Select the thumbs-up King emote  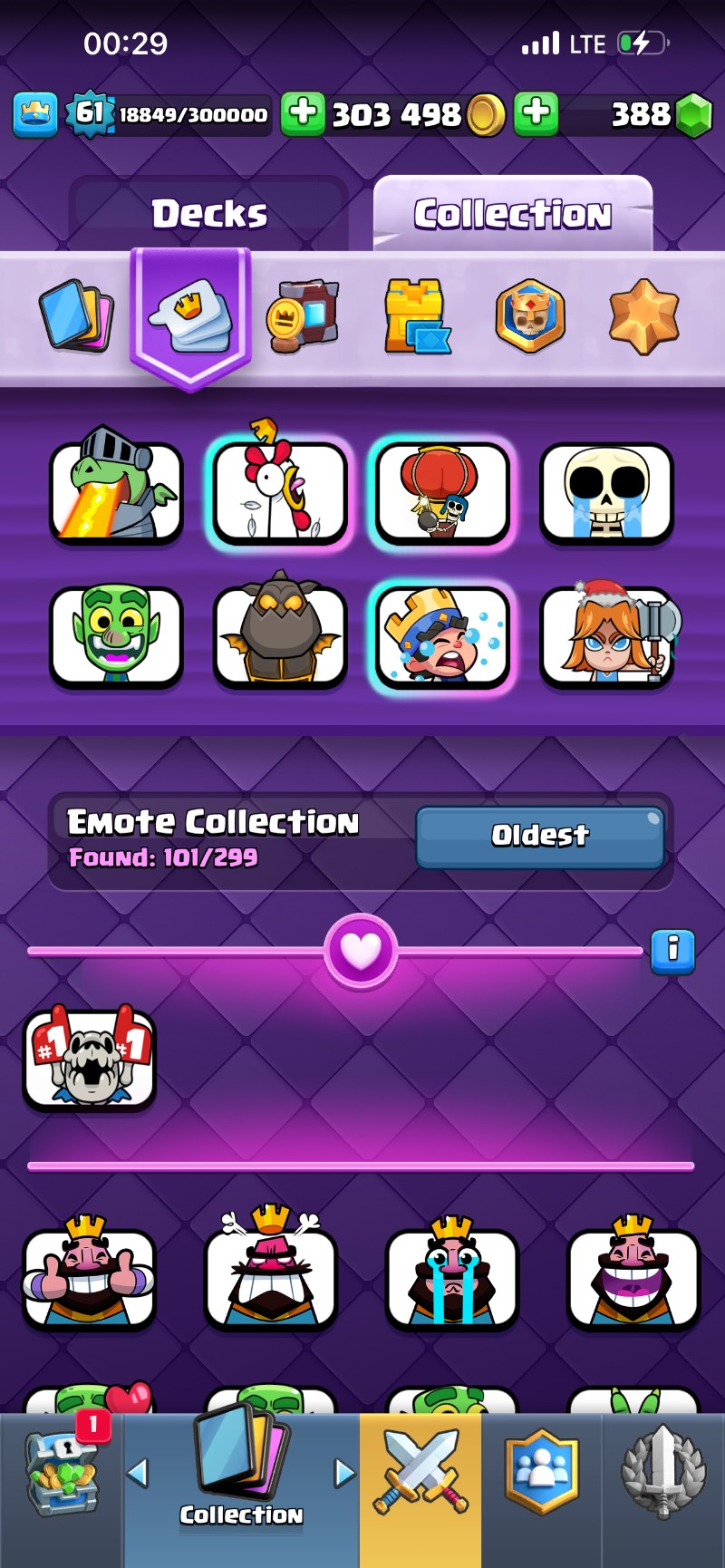[90, 1276]
